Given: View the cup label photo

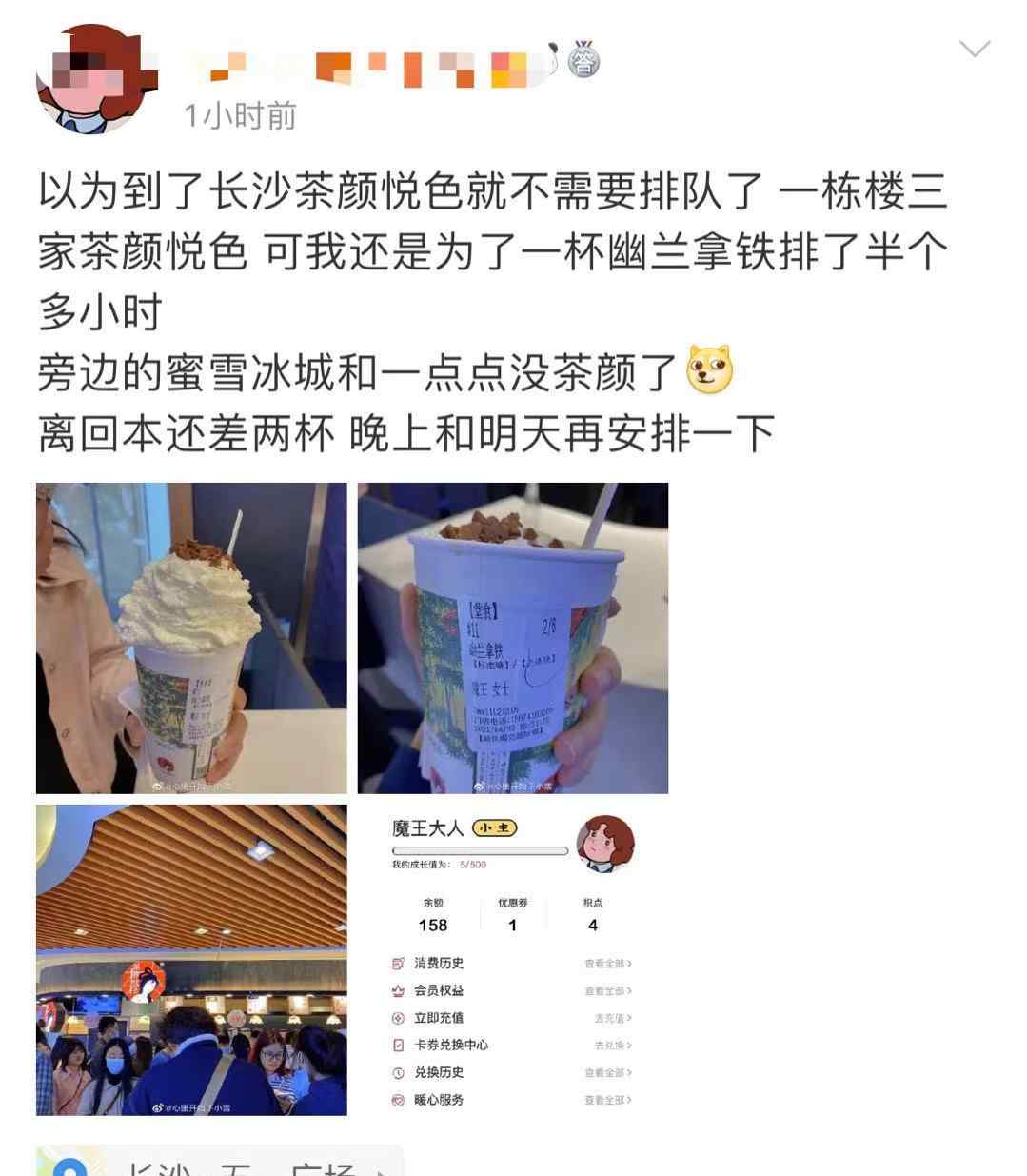Looking at the screenshot, I should click(x=513, y=638).
